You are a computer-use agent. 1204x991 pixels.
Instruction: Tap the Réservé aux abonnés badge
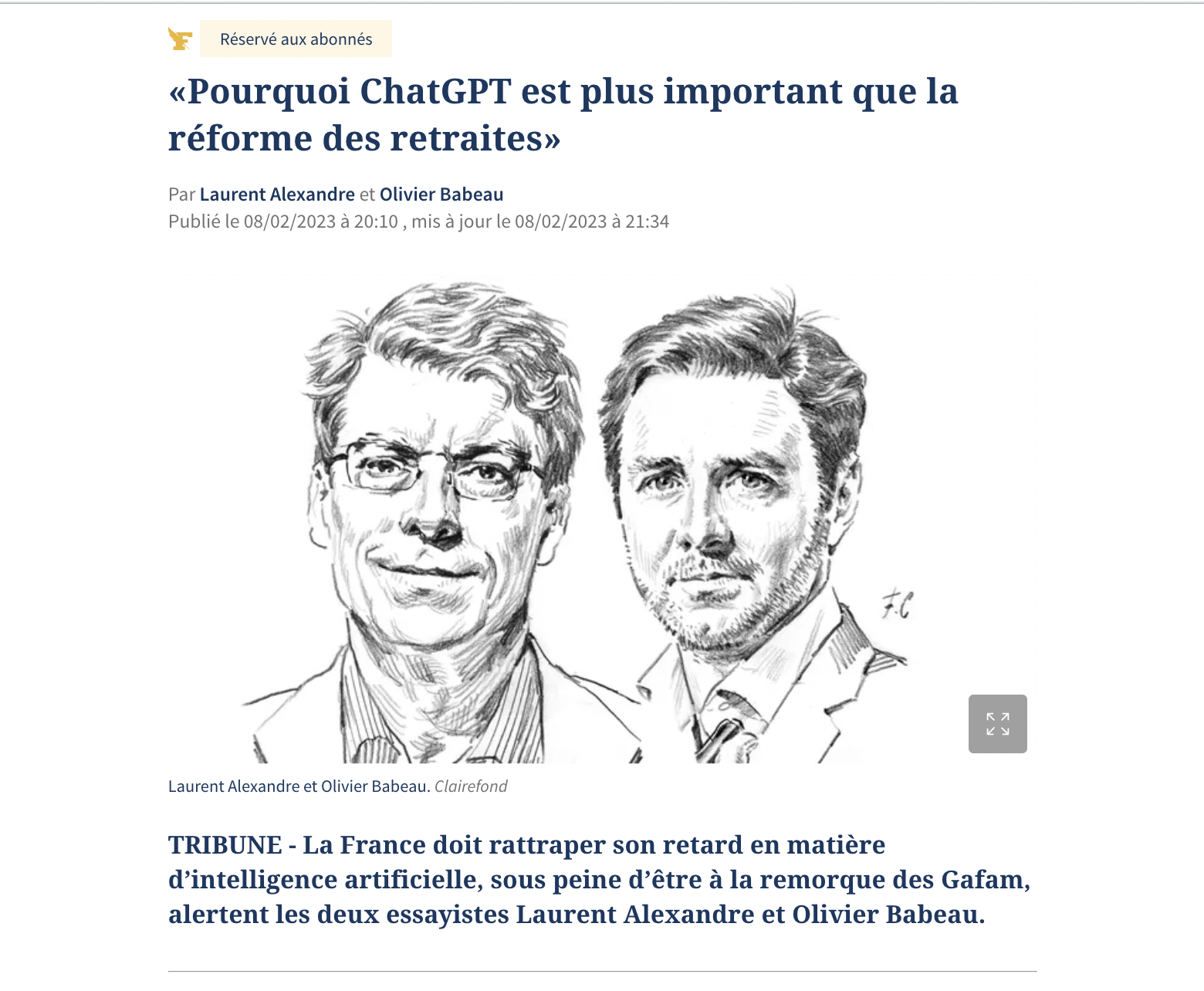(x=296, y=39)
